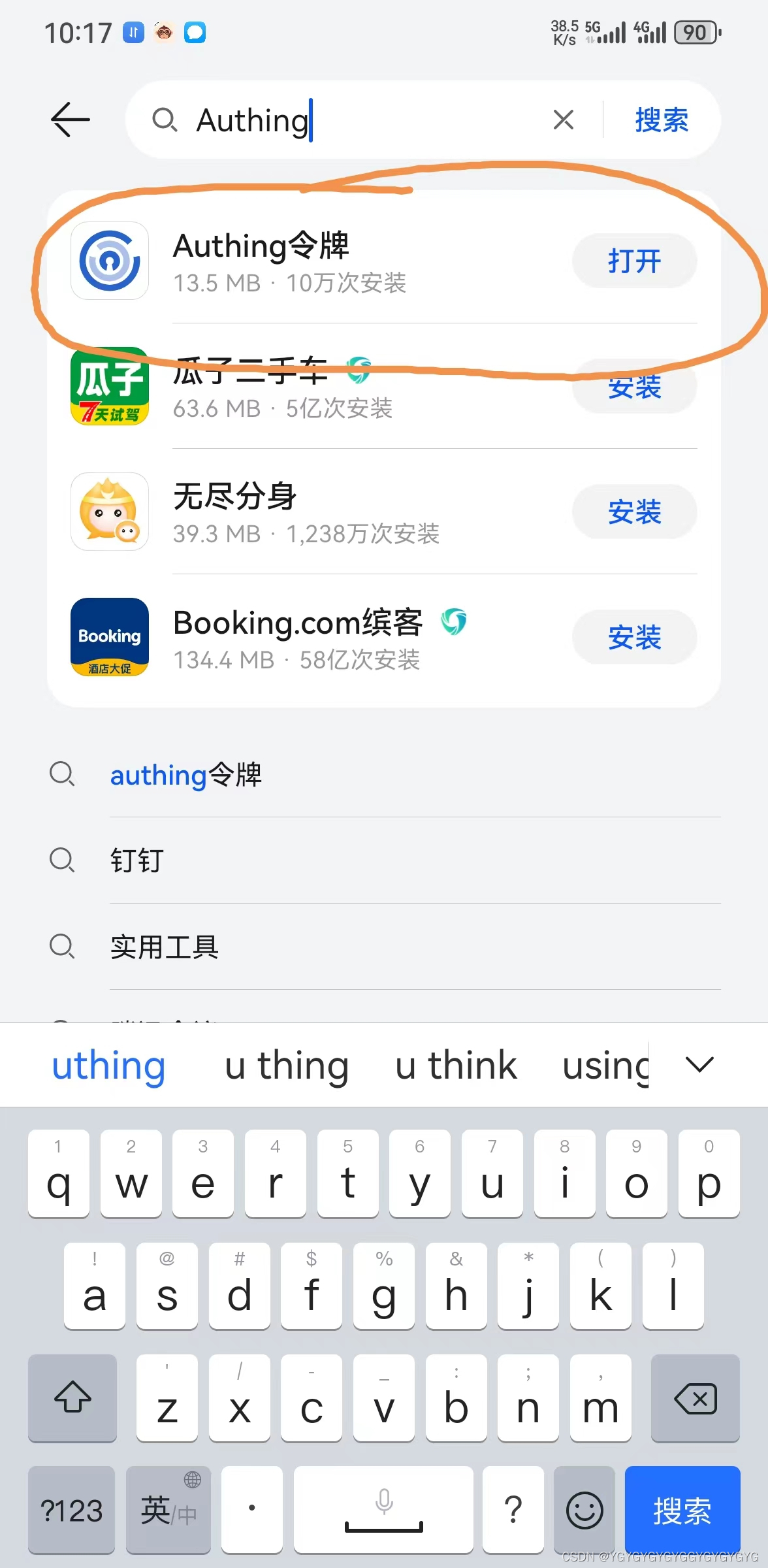Screen dimensions: 768x1568
Task: Tap the back arrow to exit search
Action: 70,120
